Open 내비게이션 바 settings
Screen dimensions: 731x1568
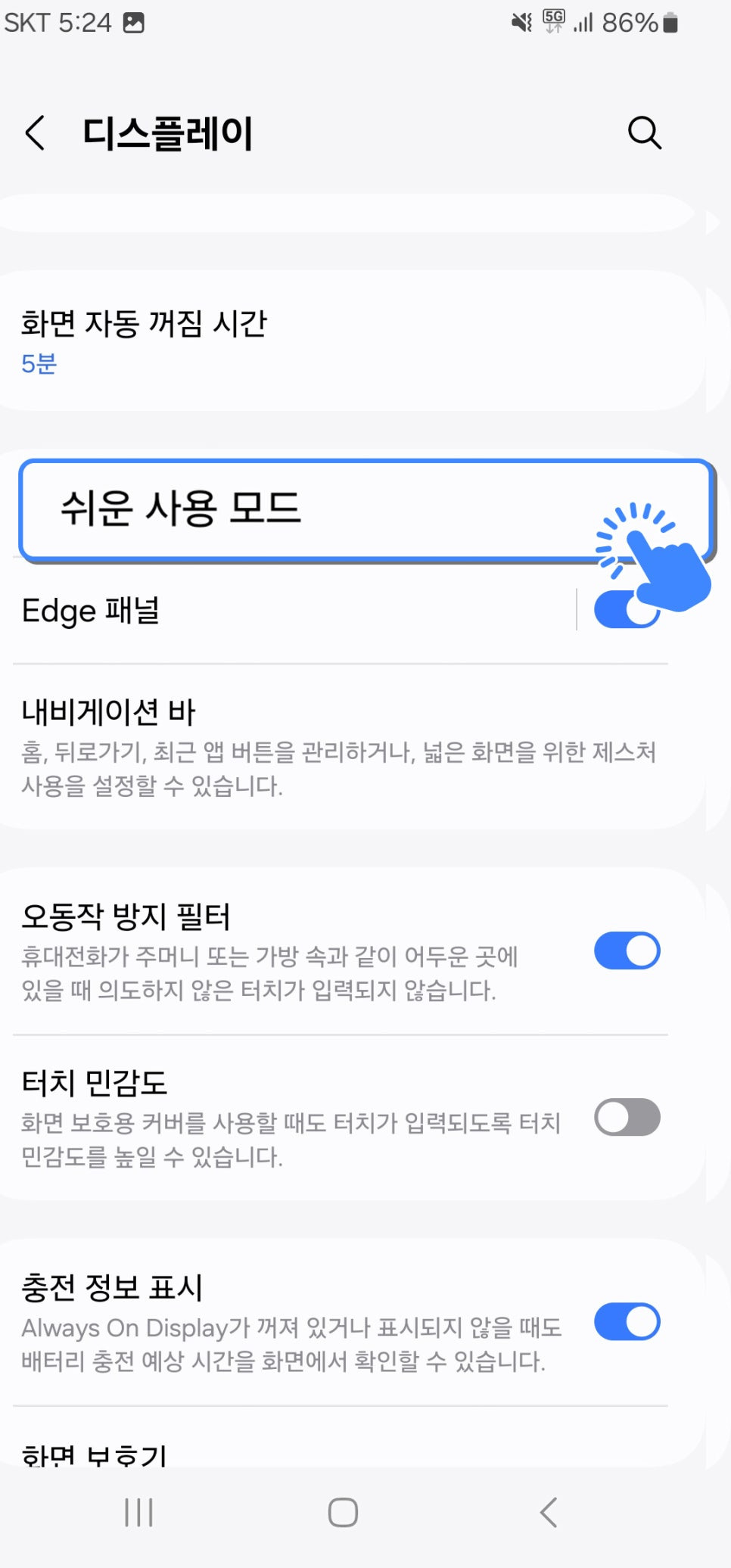point(353,747)
